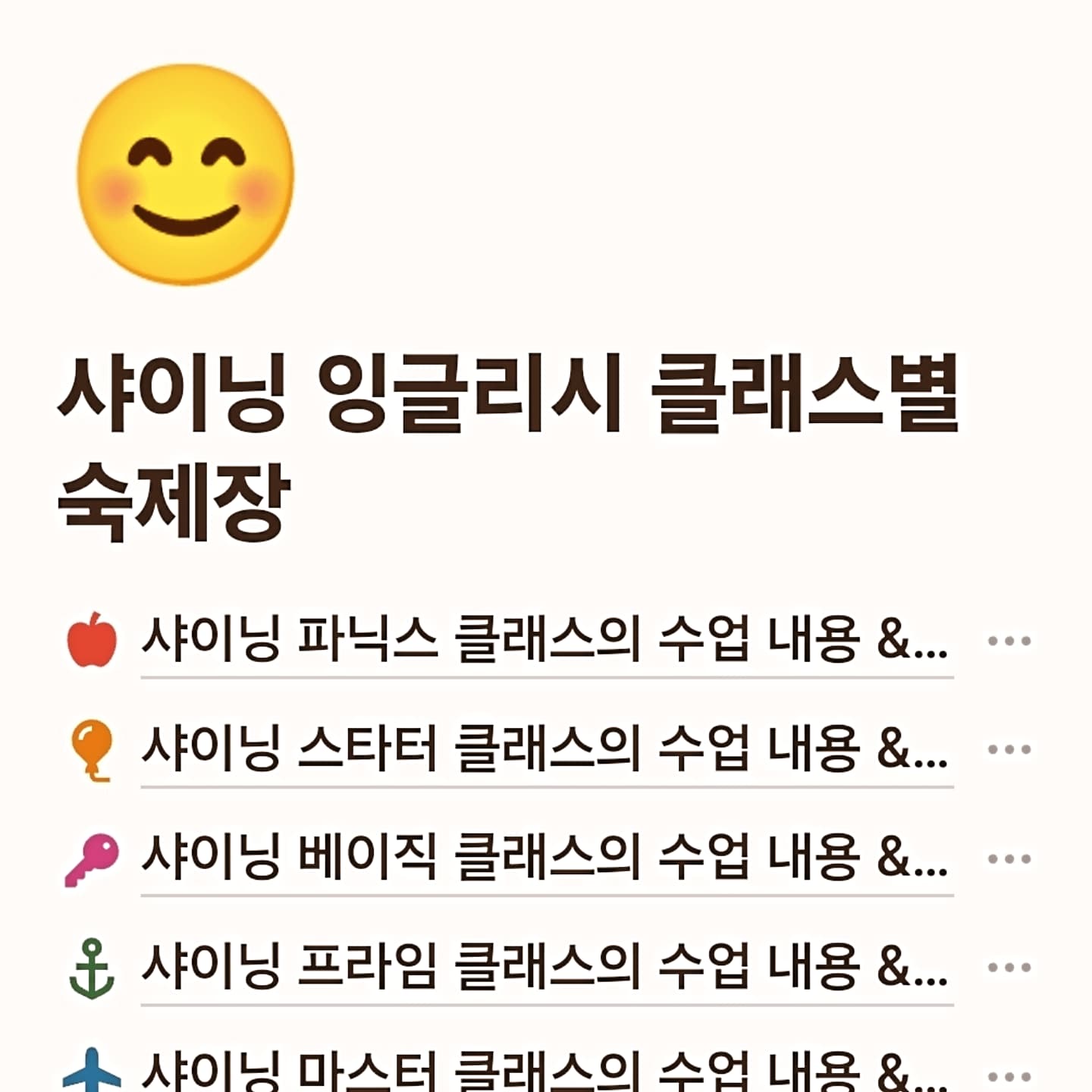Open the 샤이닝 베이직 클래스 page link
Screen dimensions: 1092x1092
[x=544, y=858]
